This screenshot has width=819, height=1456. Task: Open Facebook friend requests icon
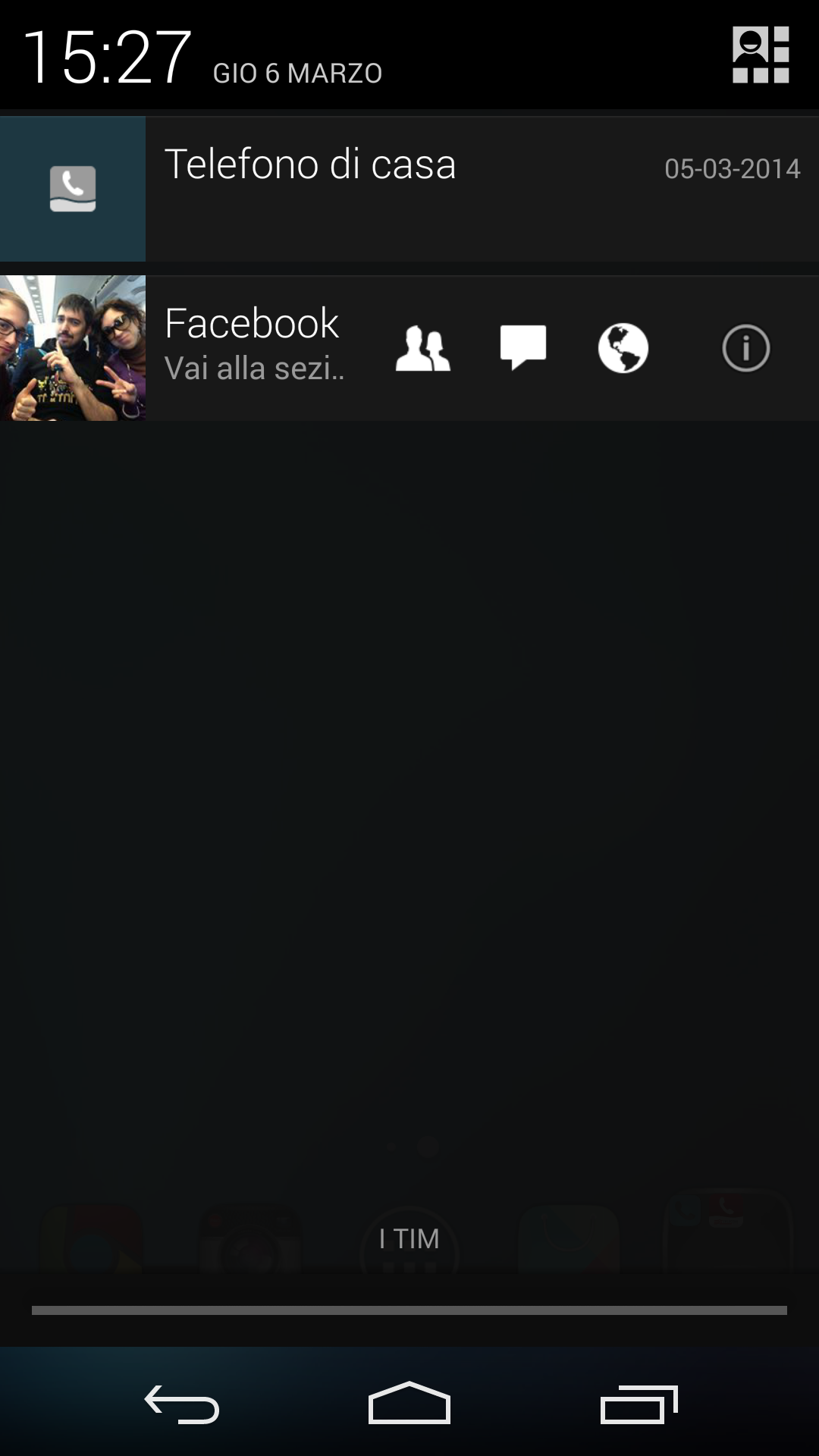(423, 349)
